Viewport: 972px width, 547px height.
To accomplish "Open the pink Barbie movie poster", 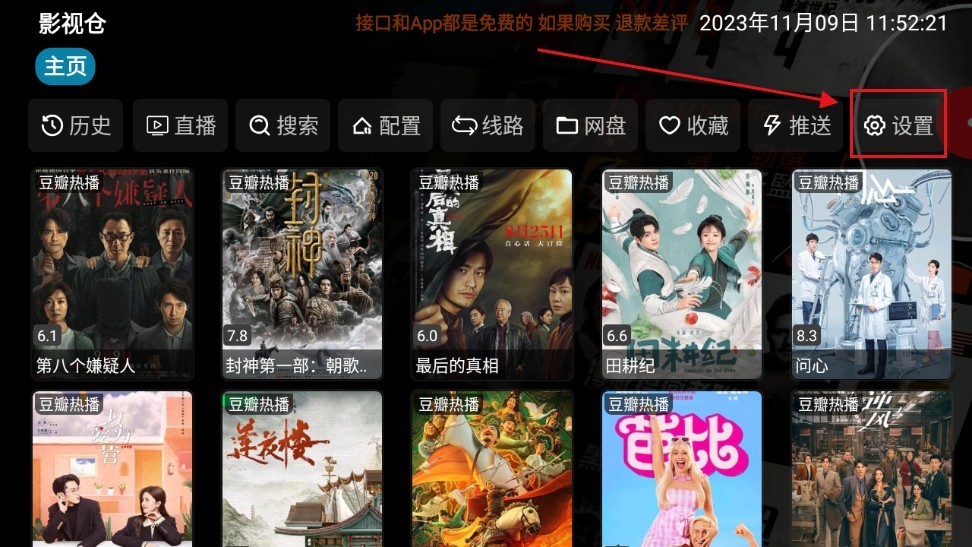I will tap(682, 470).
